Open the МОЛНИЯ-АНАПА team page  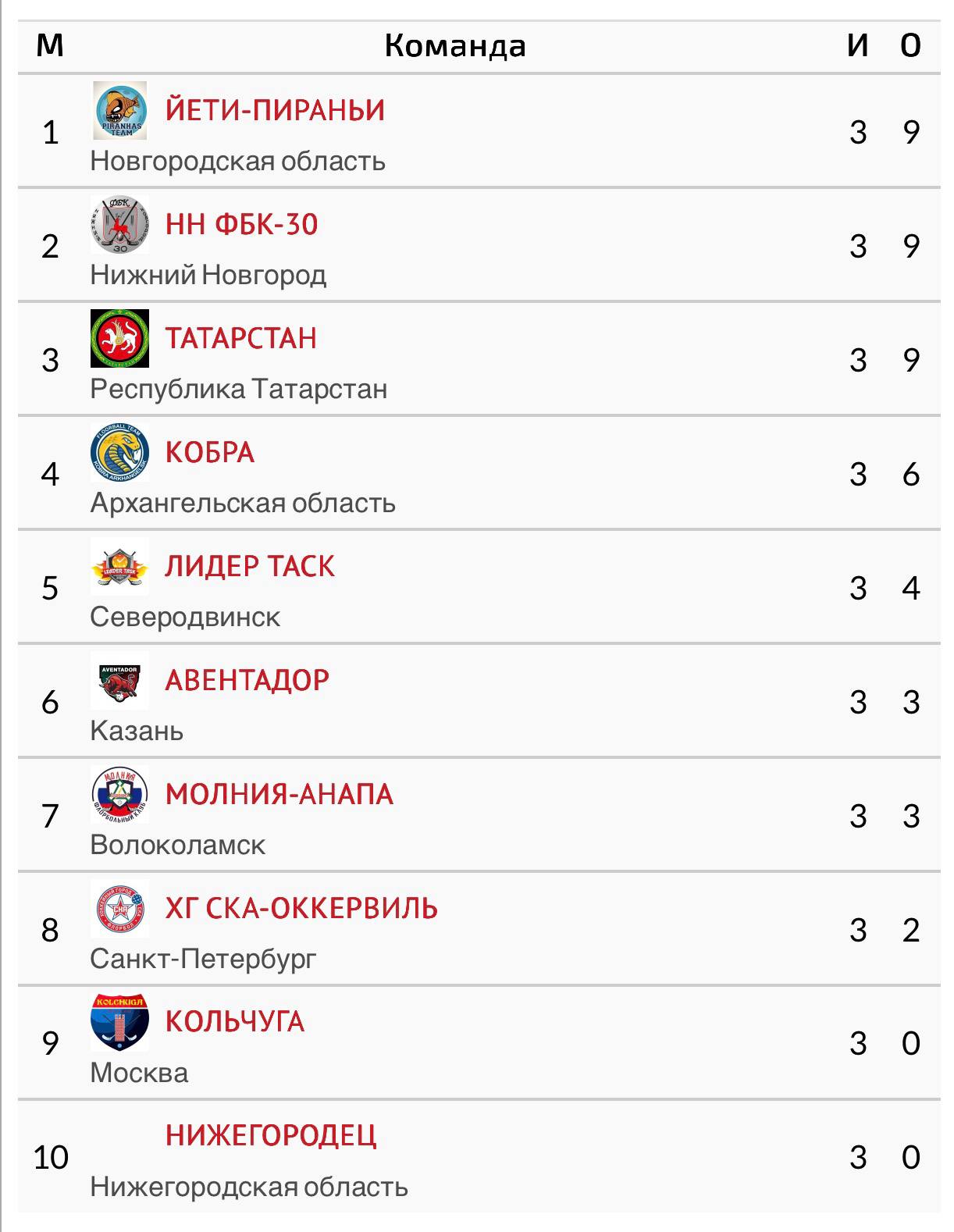pos(279,795)
